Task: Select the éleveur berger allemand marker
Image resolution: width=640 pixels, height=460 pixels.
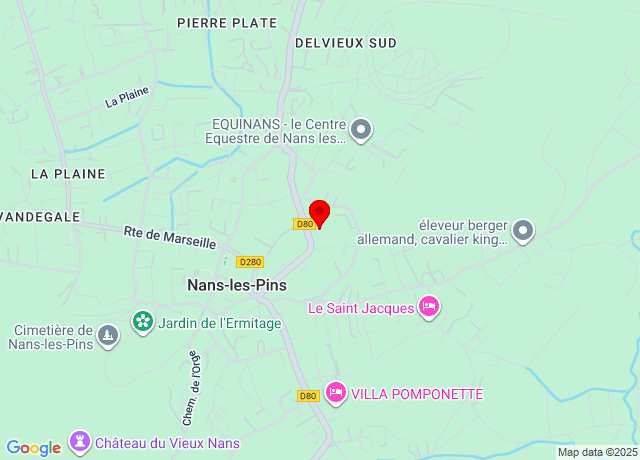Action: [x=523, y=232]
